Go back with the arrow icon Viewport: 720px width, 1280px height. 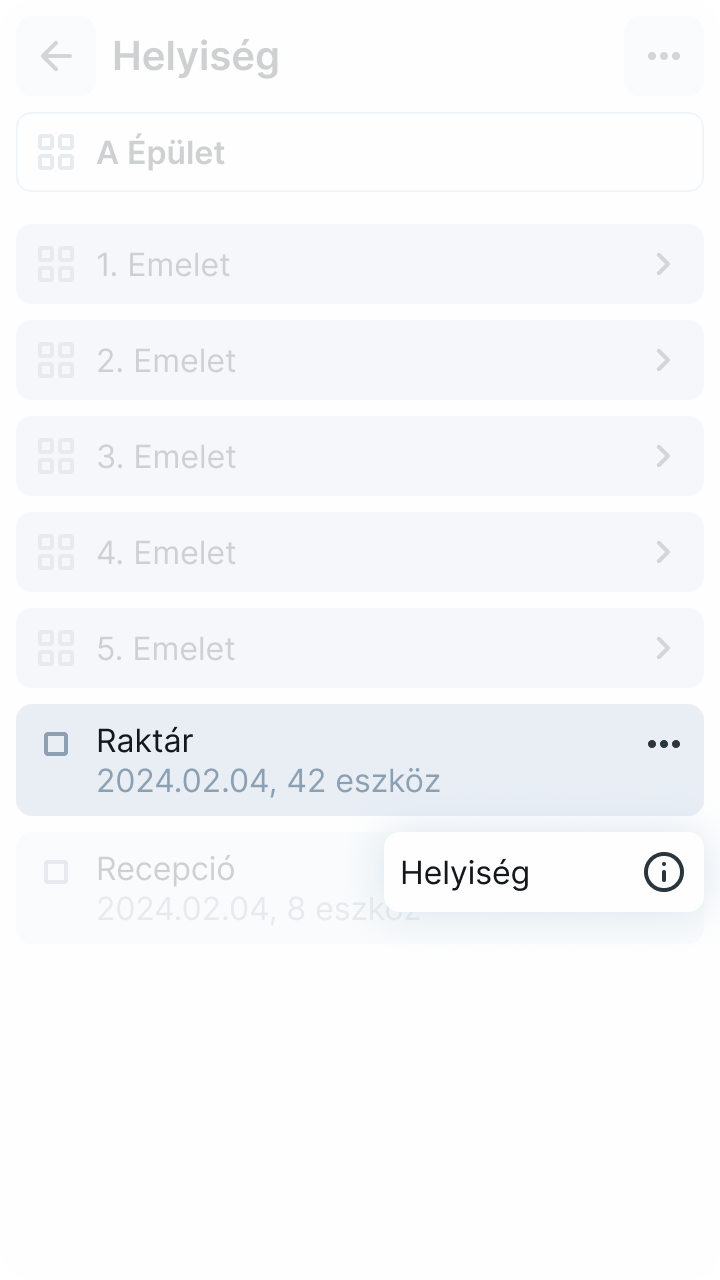coord(56,56)
